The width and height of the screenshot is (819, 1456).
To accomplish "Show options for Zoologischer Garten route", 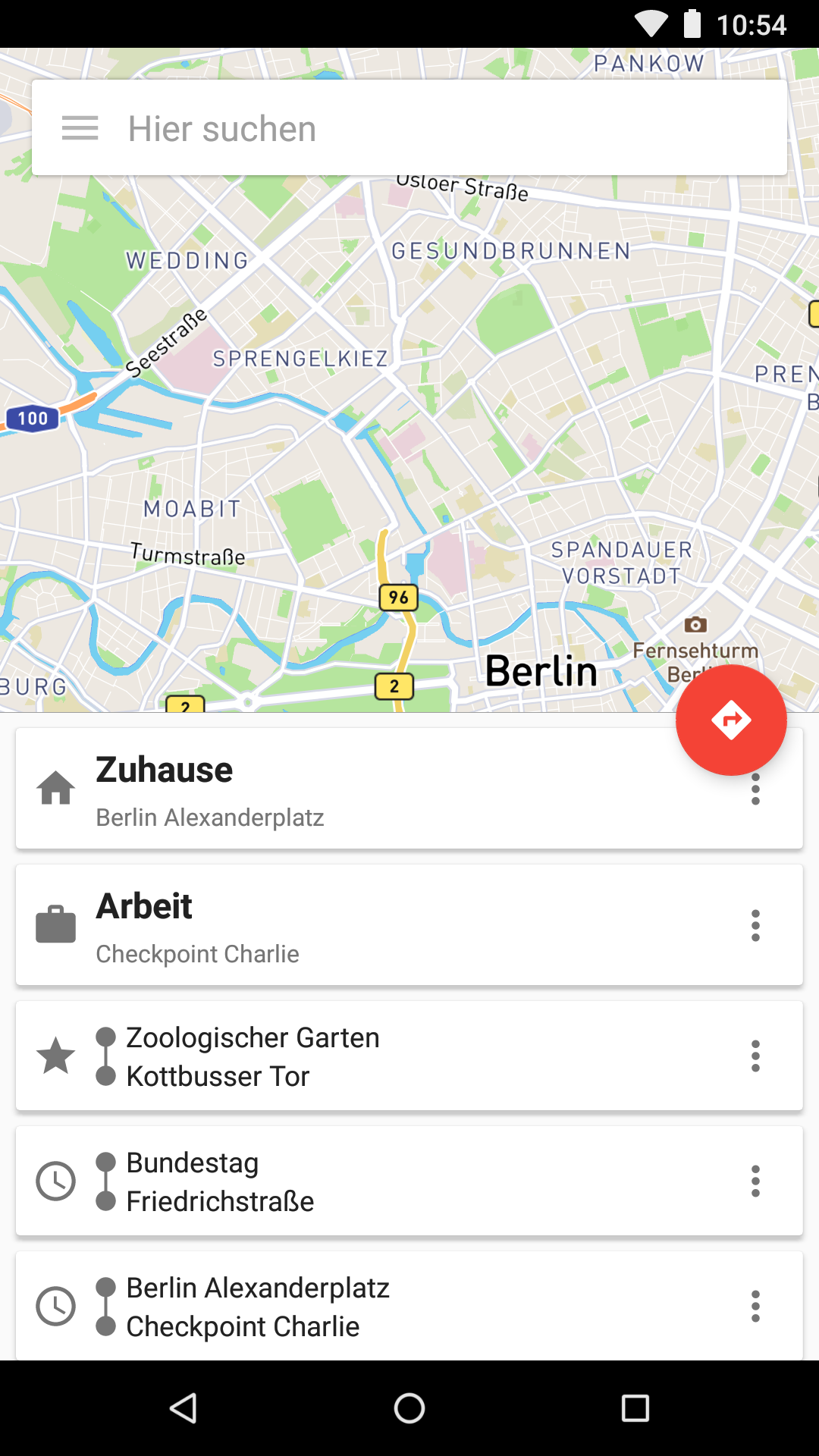I will (x=755, y=1056).
